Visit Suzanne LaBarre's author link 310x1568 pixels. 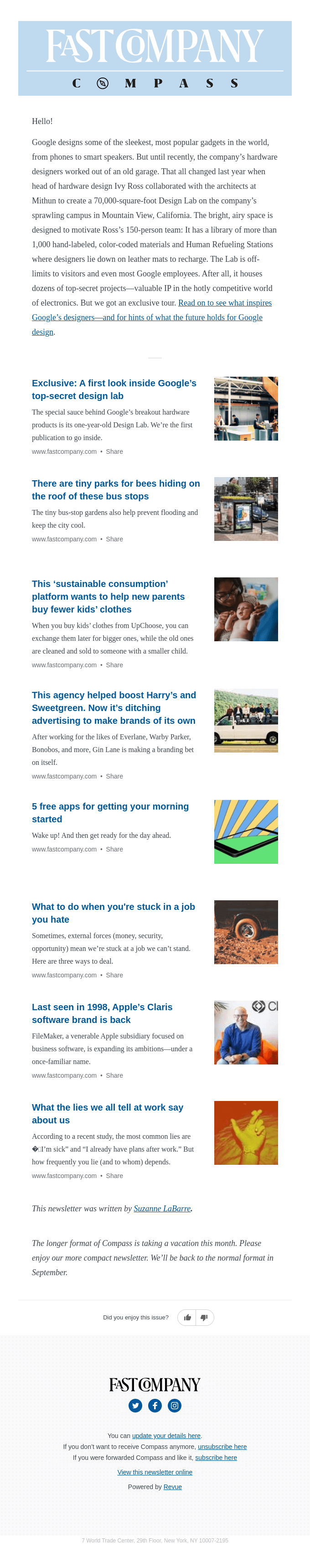(162, 1208)
